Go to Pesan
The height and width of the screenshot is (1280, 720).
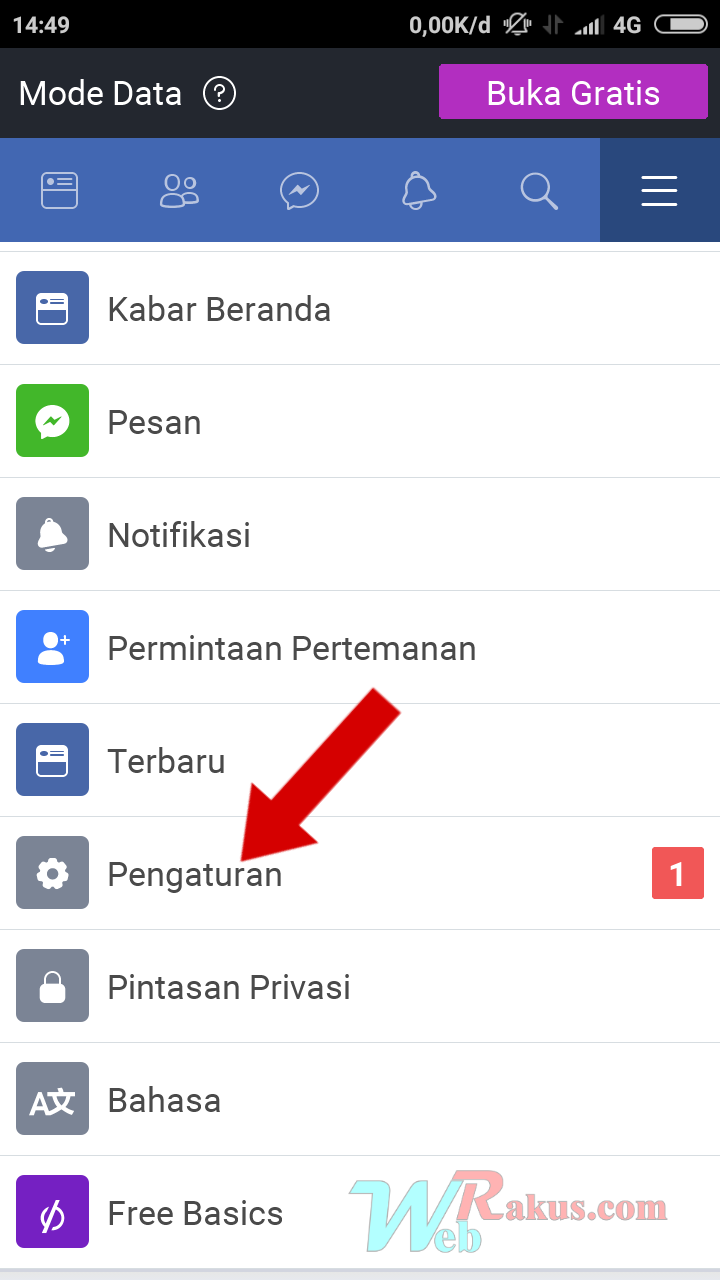click(360, 421)
